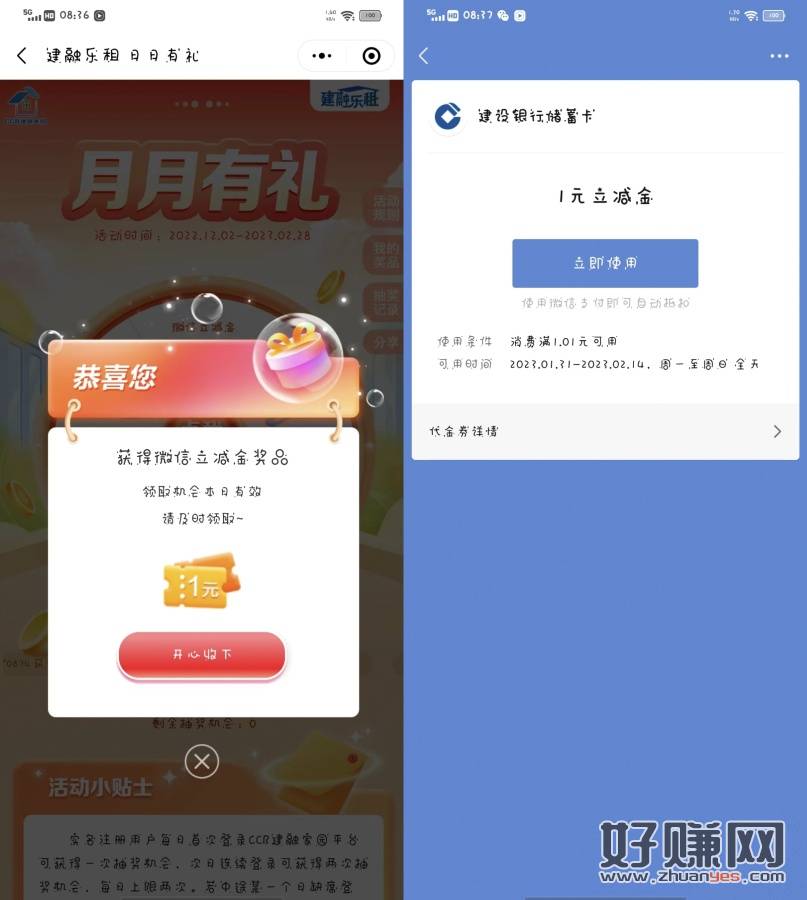
Task: Open the mini program three-dot capsule menu
Action: tap(321, 56)
